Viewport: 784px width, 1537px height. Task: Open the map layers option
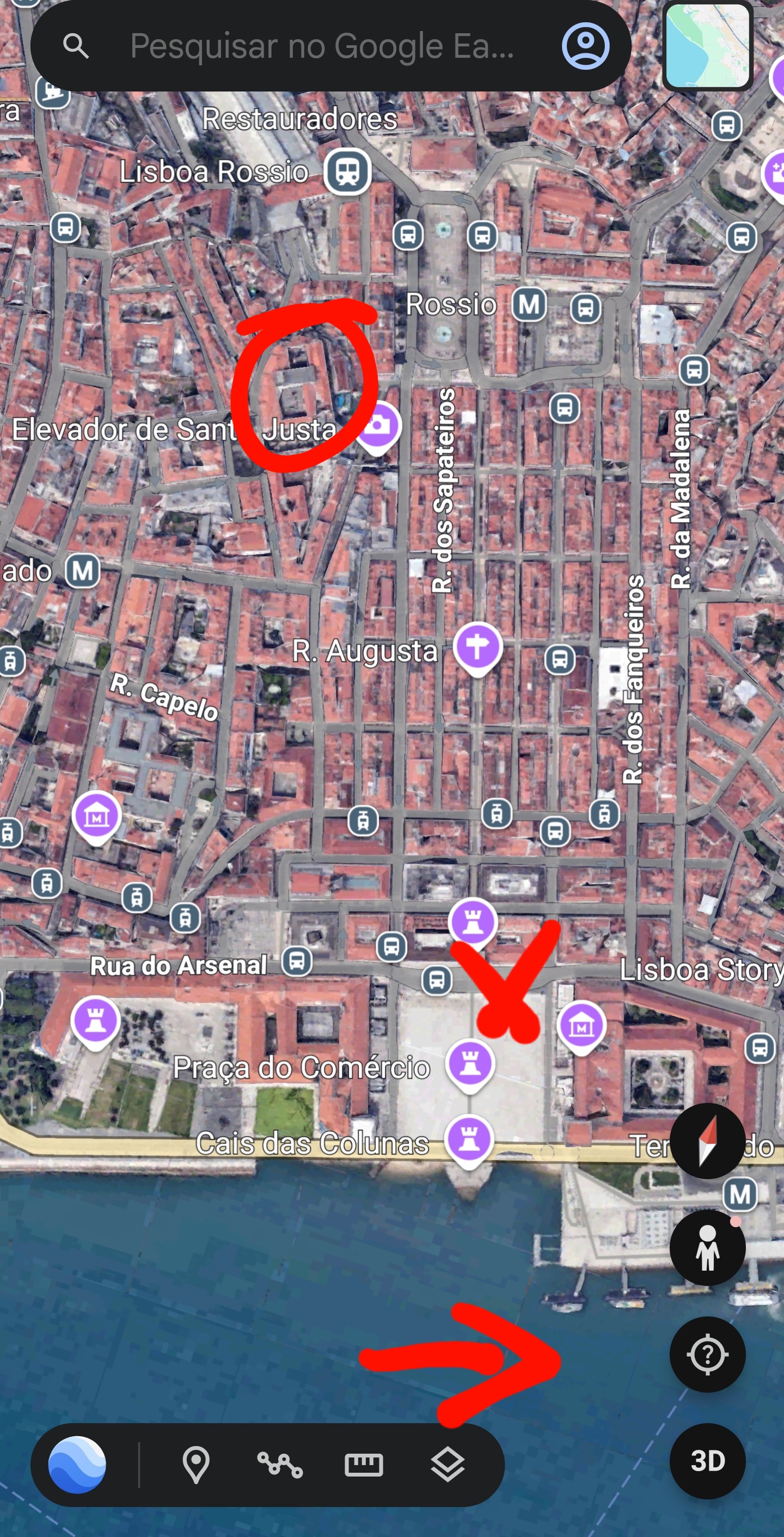click(x=448, y=1465)
